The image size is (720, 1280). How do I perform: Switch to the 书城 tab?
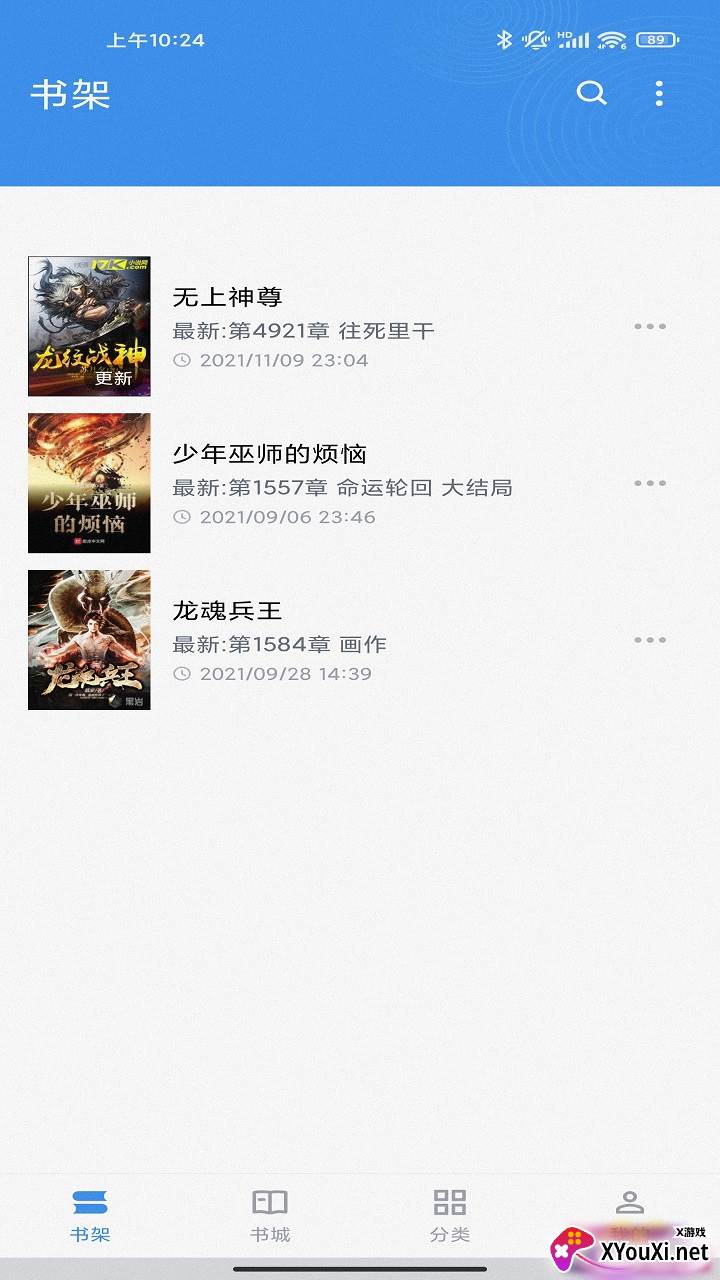pyautogui.click(x=270, y=1215)
